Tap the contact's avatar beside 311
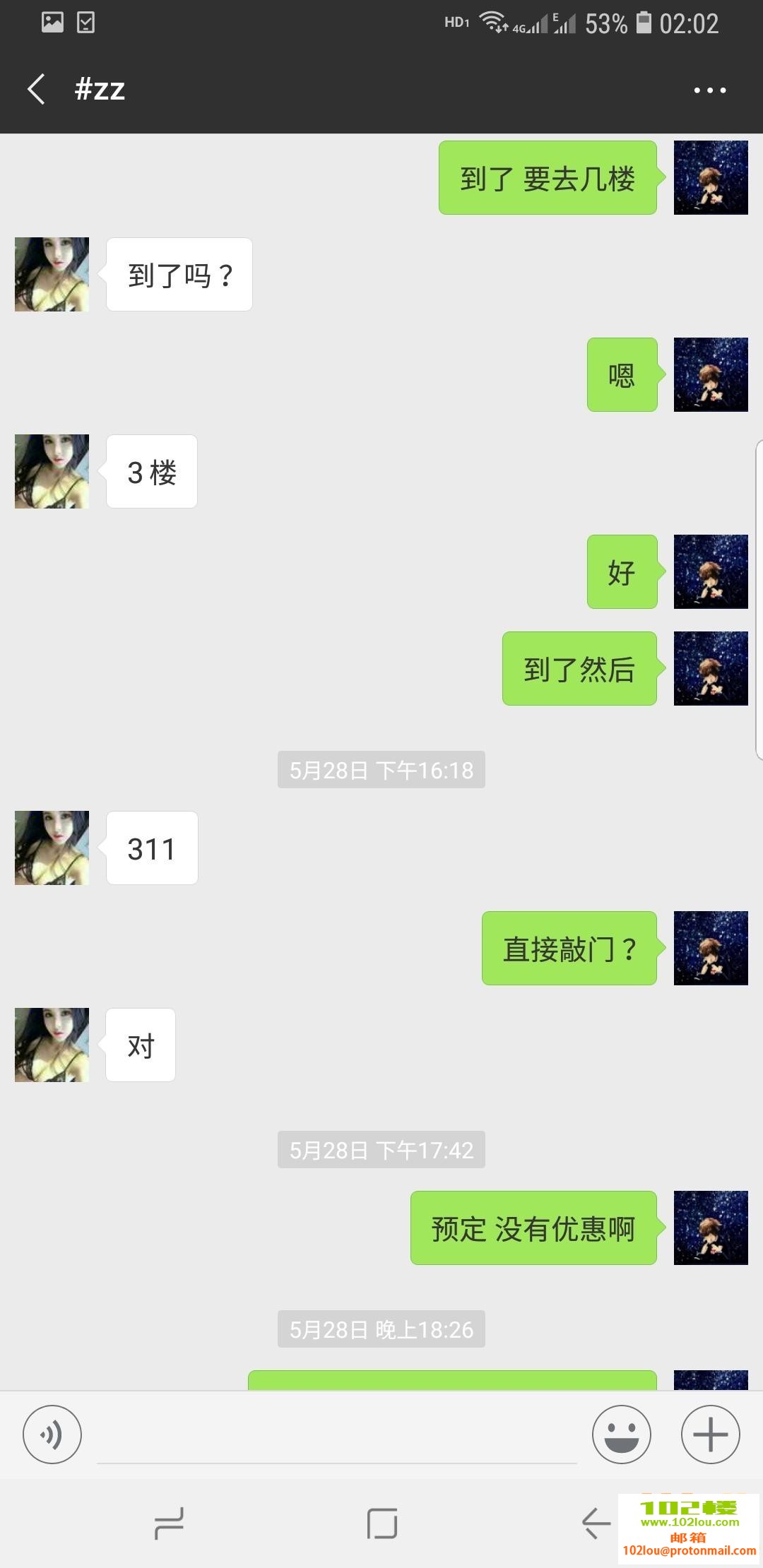Image resolution: width=763 pixels, height=1568 pixels. (x=52, y=848)
